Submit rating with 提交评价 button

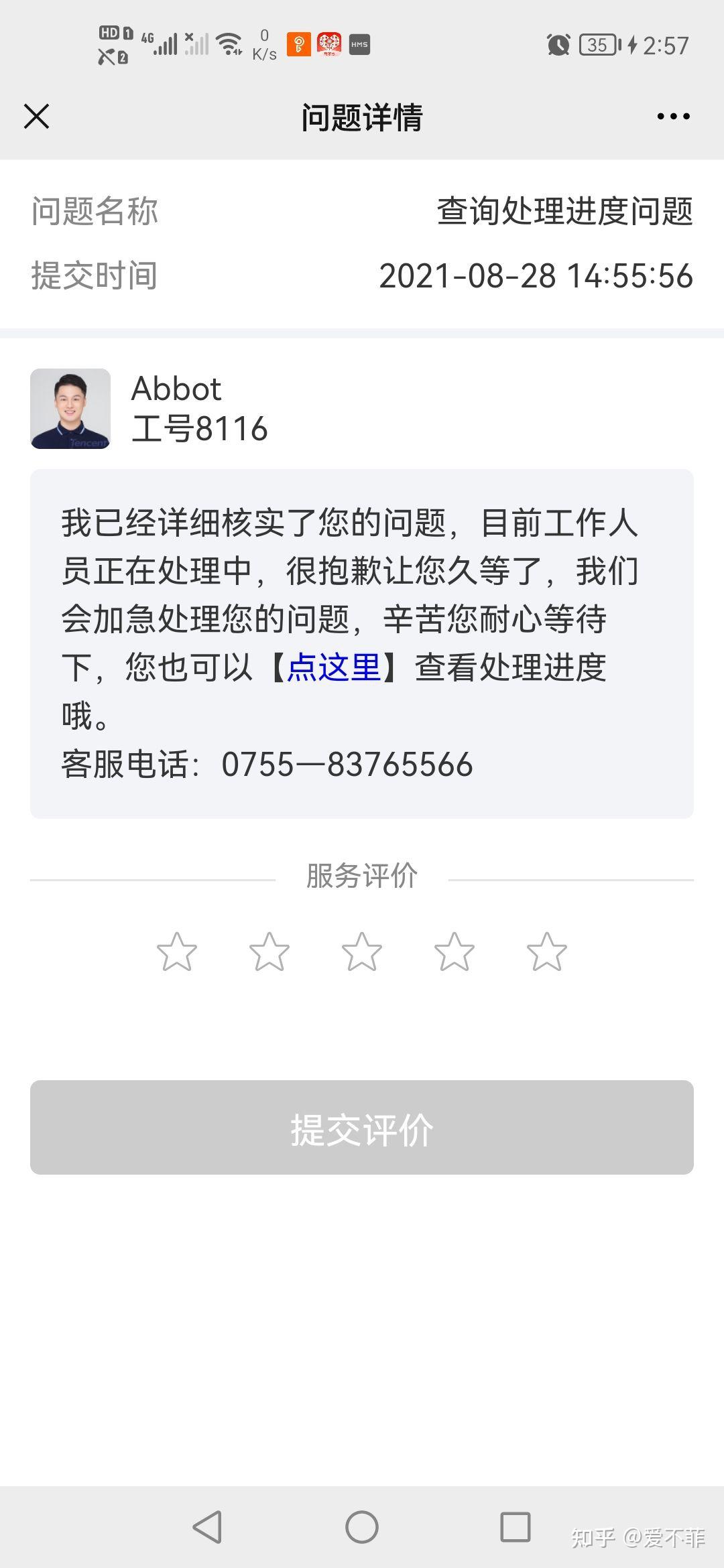362,1127
